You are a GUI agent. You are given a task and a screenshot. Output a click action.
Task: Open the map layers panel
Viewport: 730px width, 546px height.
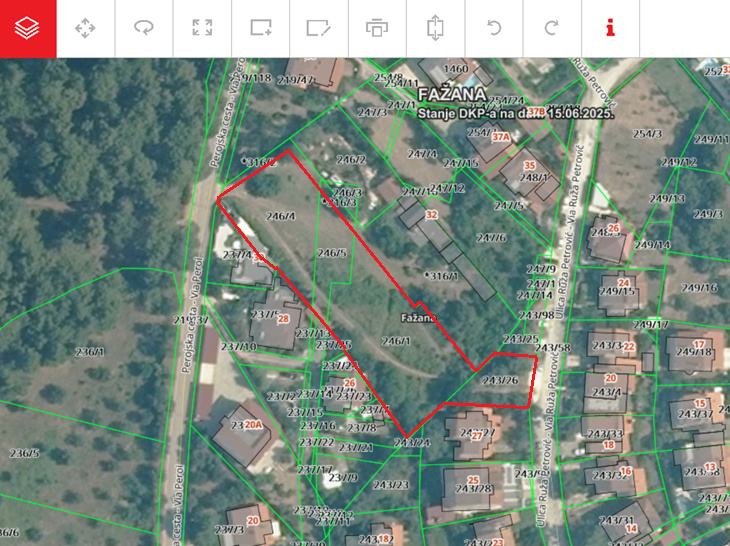(x=28, y=28)
